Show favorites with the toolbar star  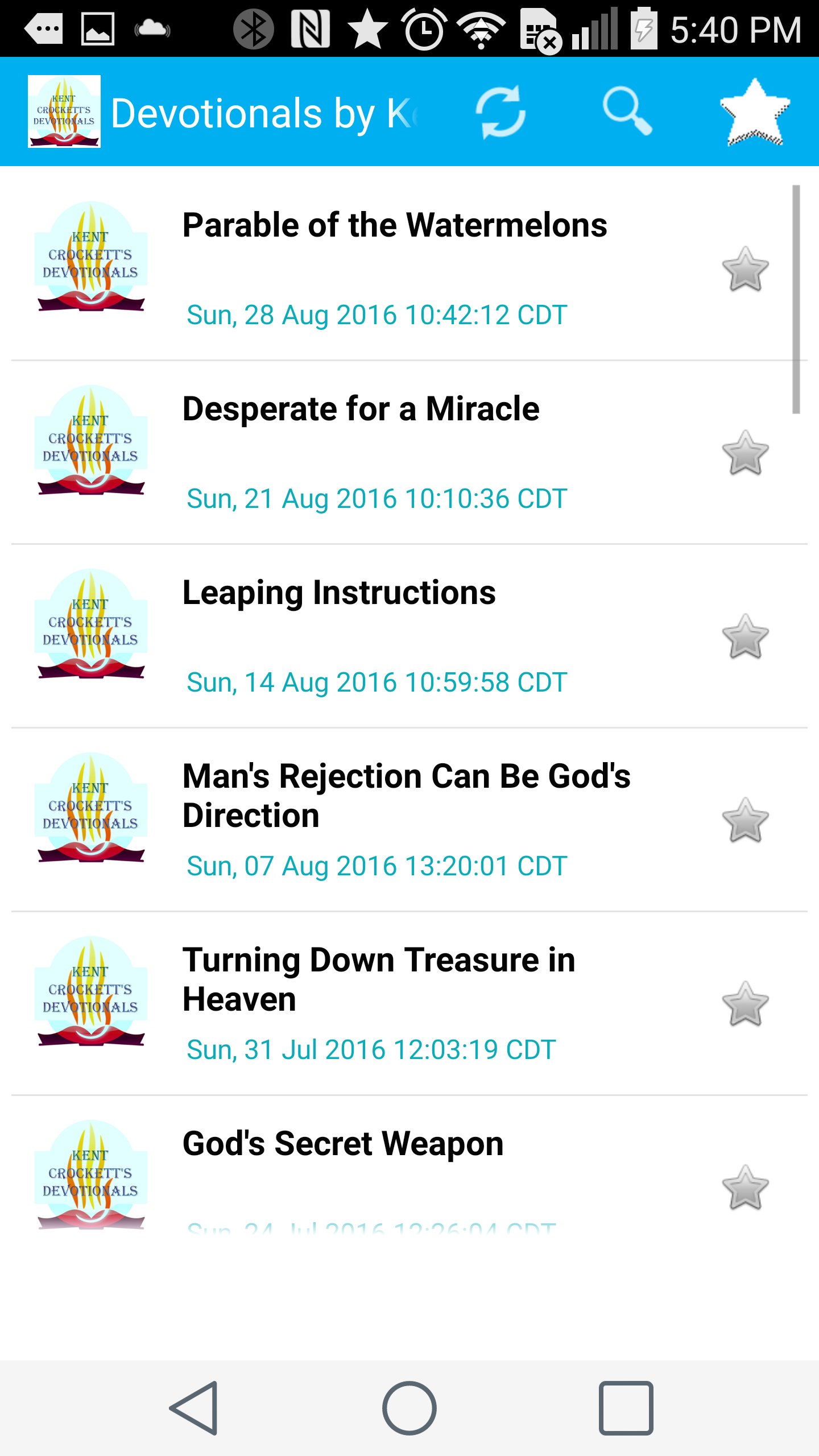(x=755, y=112)
